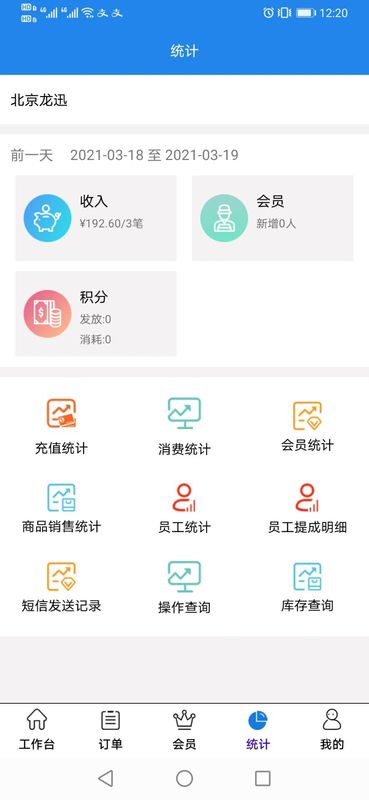
Task: Open 会员统计 member statistics
Action: click(x=307, y=427)
